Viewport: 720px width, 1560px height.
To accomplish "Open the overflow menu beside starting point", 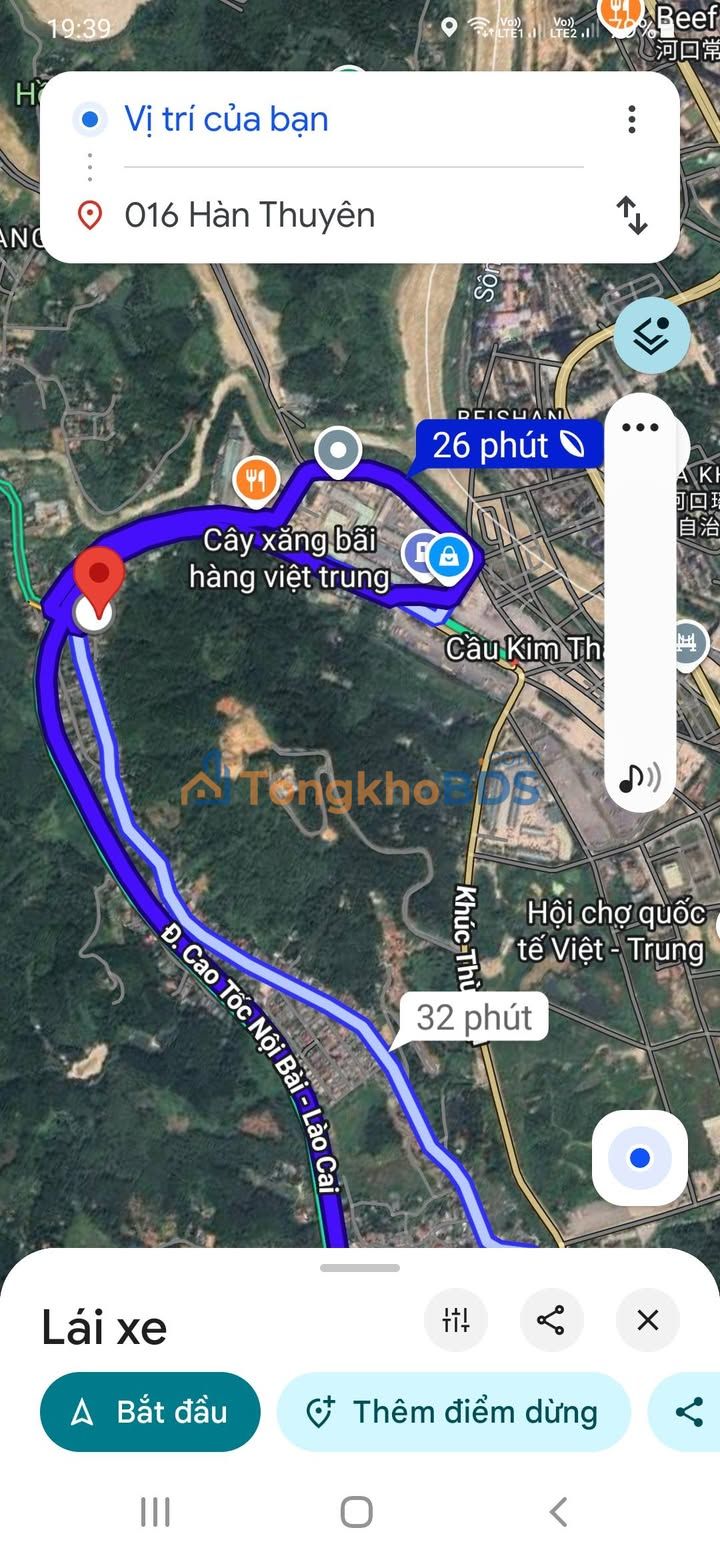I will pyautogui.click(x=631, y=120).
